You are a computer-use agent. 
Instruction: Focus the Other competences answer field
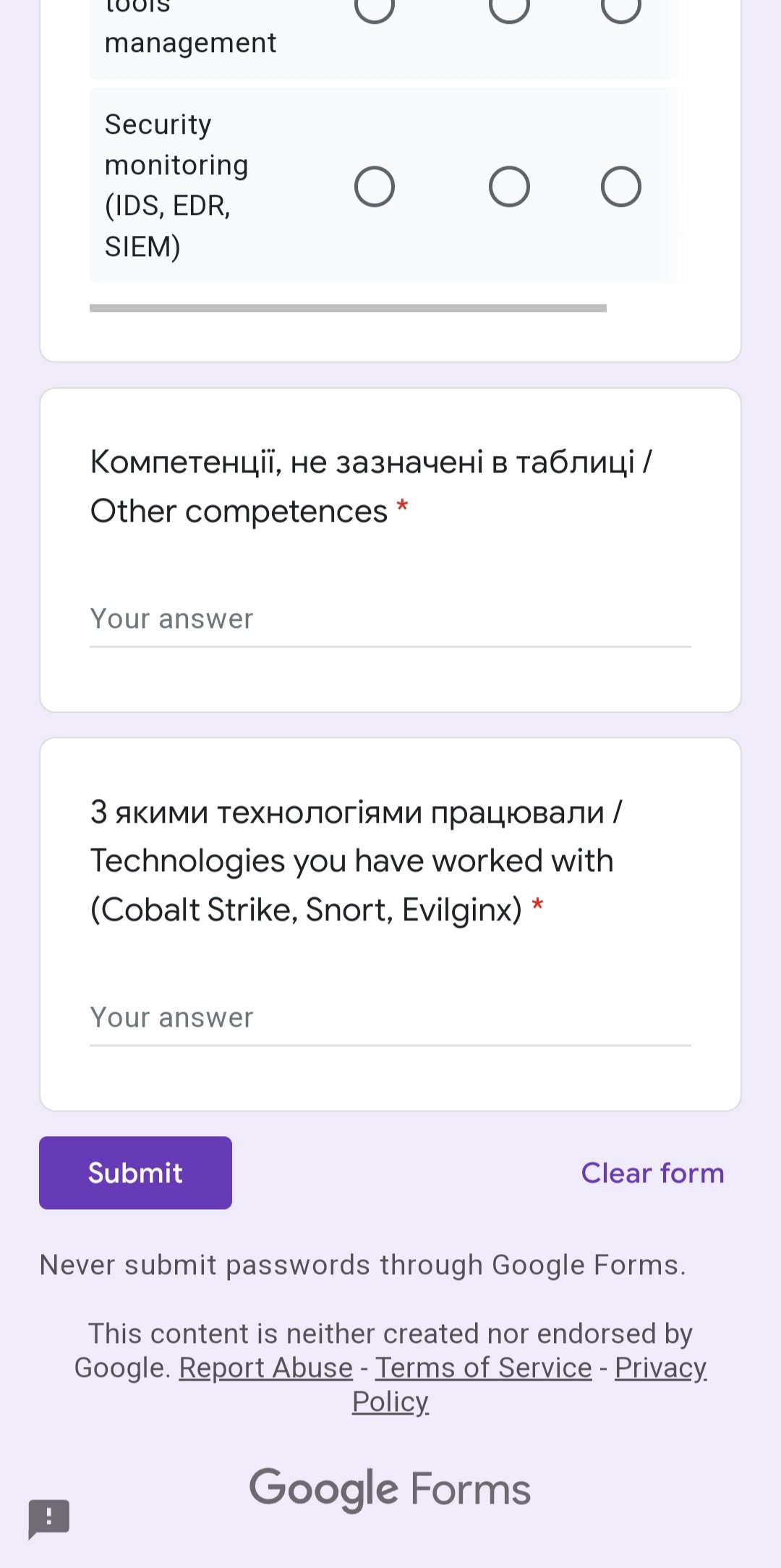(x=390, y=620)
